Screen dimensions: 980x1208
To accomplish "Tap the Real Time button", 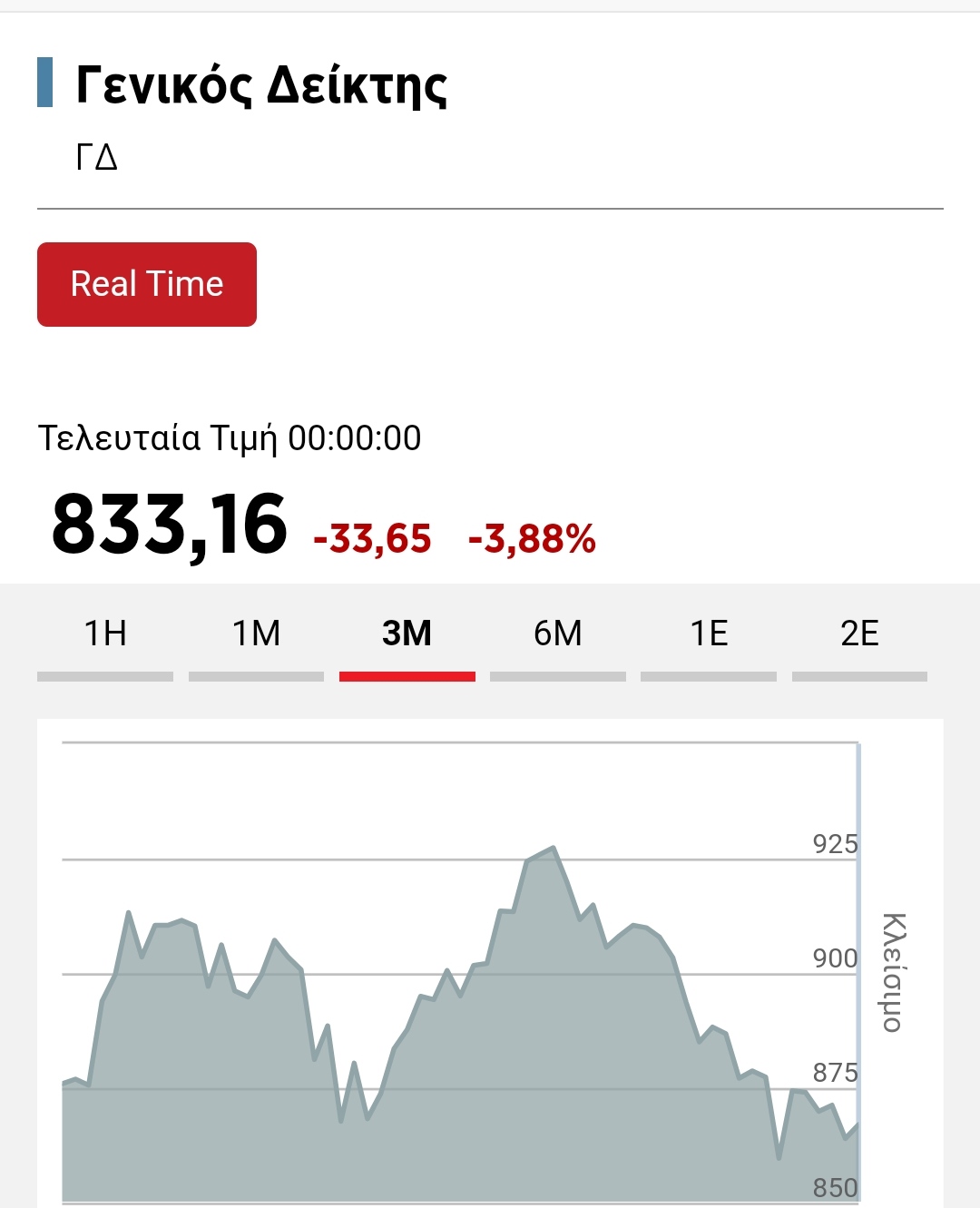I will pyautogui.click(x=147, y=284).
